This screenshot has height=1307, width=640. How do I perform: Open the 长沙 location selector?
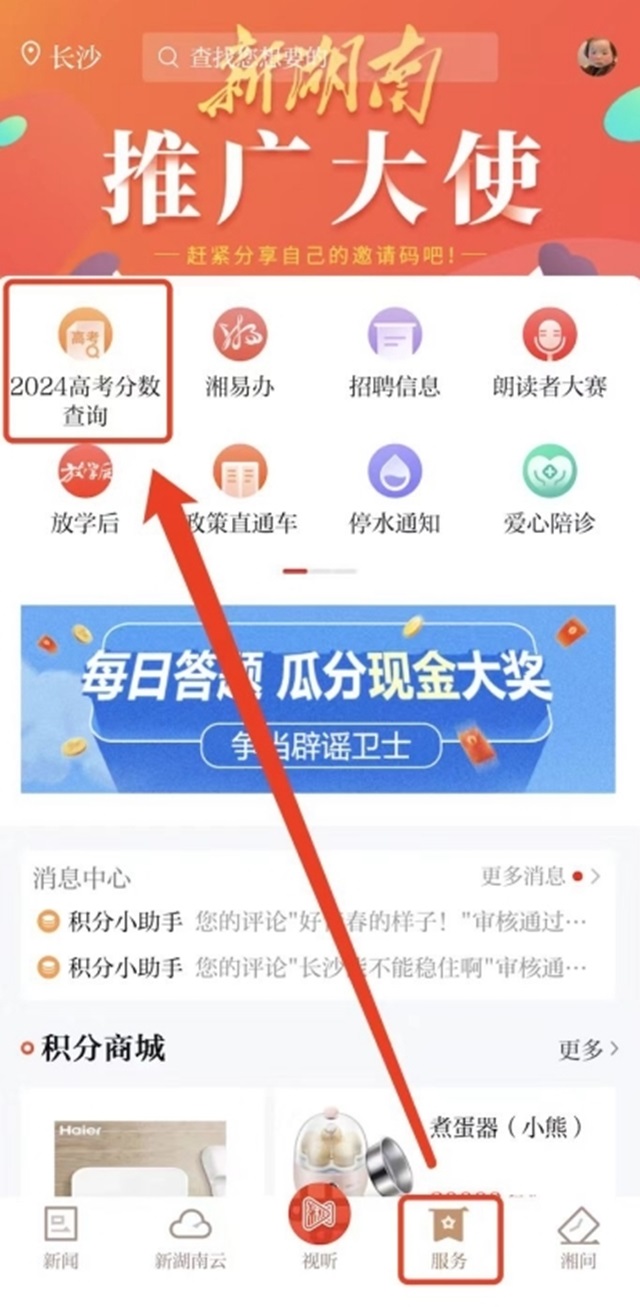click(x=62, y=56)
